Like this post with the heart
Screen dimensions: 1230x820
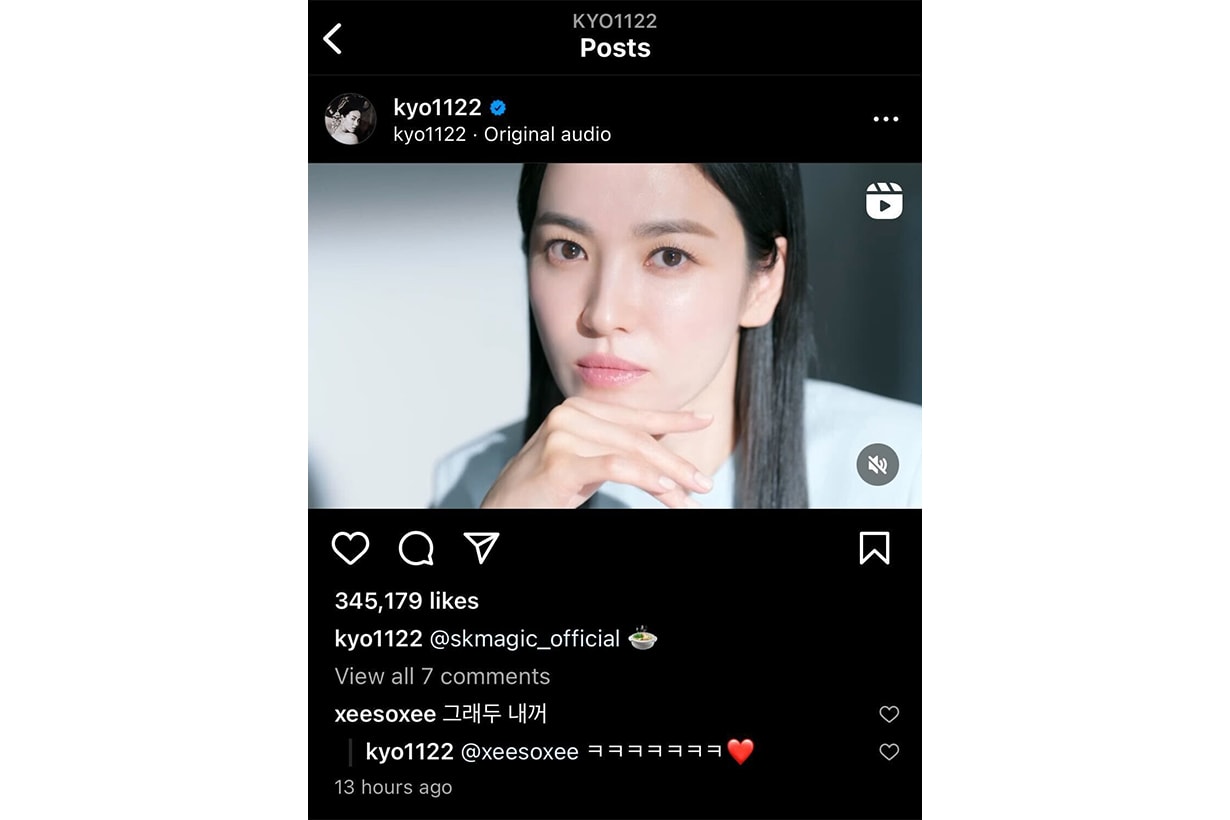pyautogui.click(x=350, y=548)
